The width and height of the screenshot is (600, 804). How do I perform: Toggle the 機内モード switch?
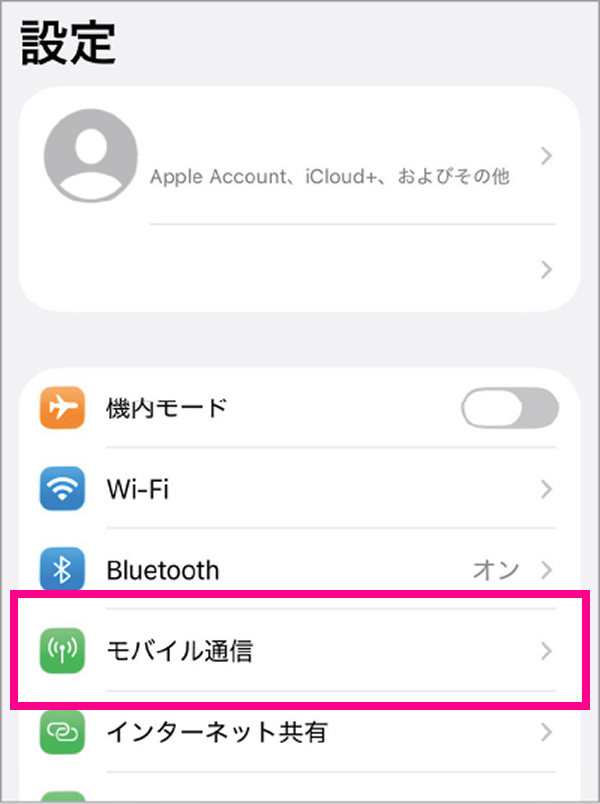pos(509,409)
